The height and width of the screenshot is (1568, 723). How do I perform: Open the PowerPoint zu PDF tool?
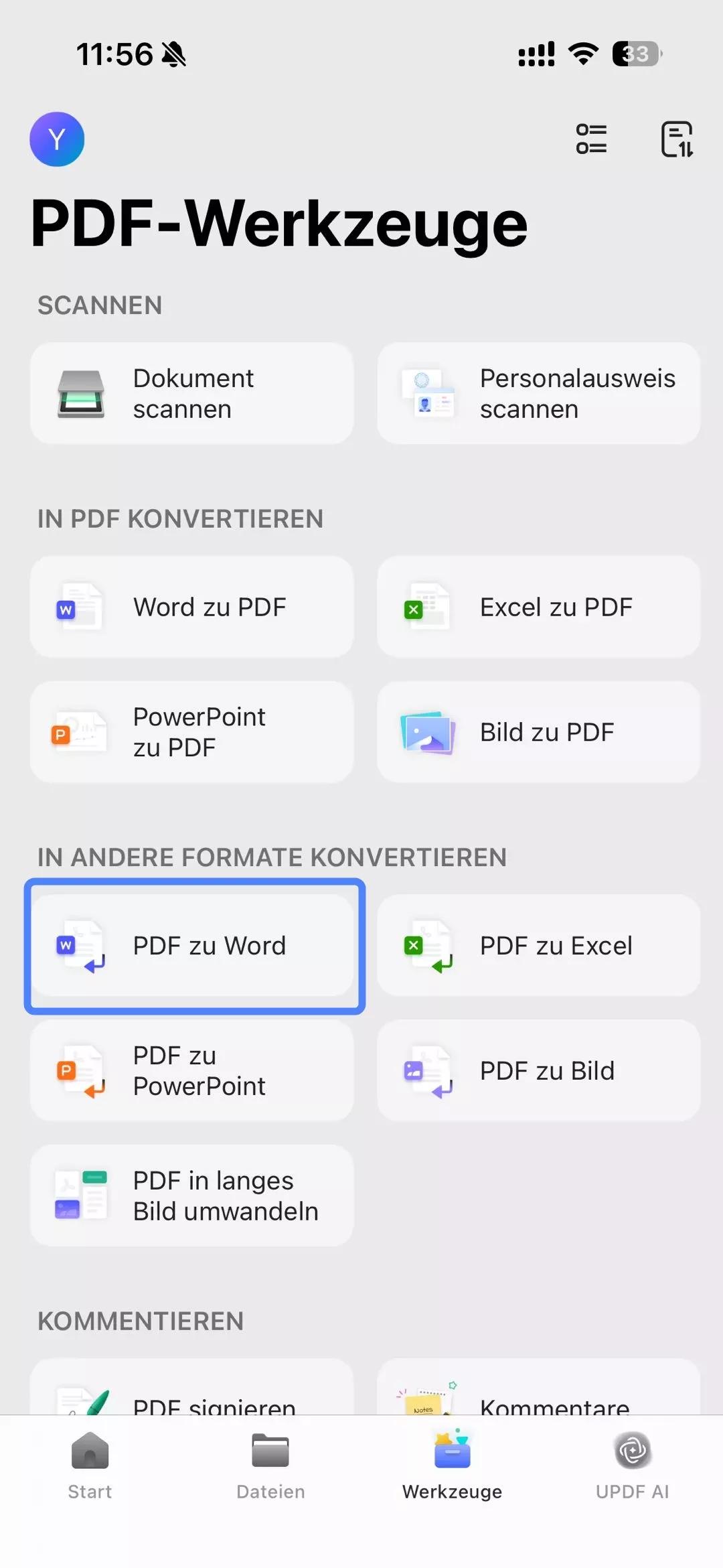click(191, 732)
